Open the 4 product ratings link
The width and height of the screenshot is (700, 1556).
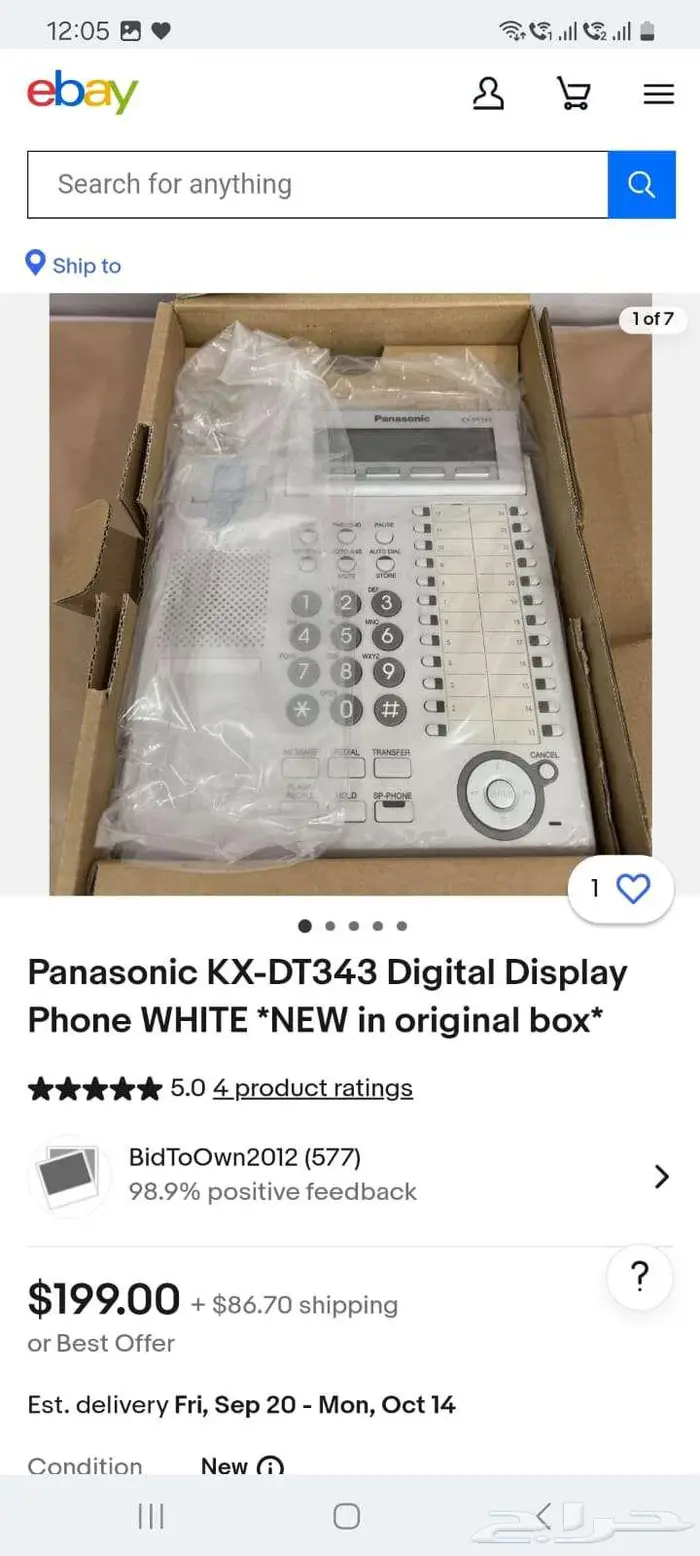tap(312, 1088)
